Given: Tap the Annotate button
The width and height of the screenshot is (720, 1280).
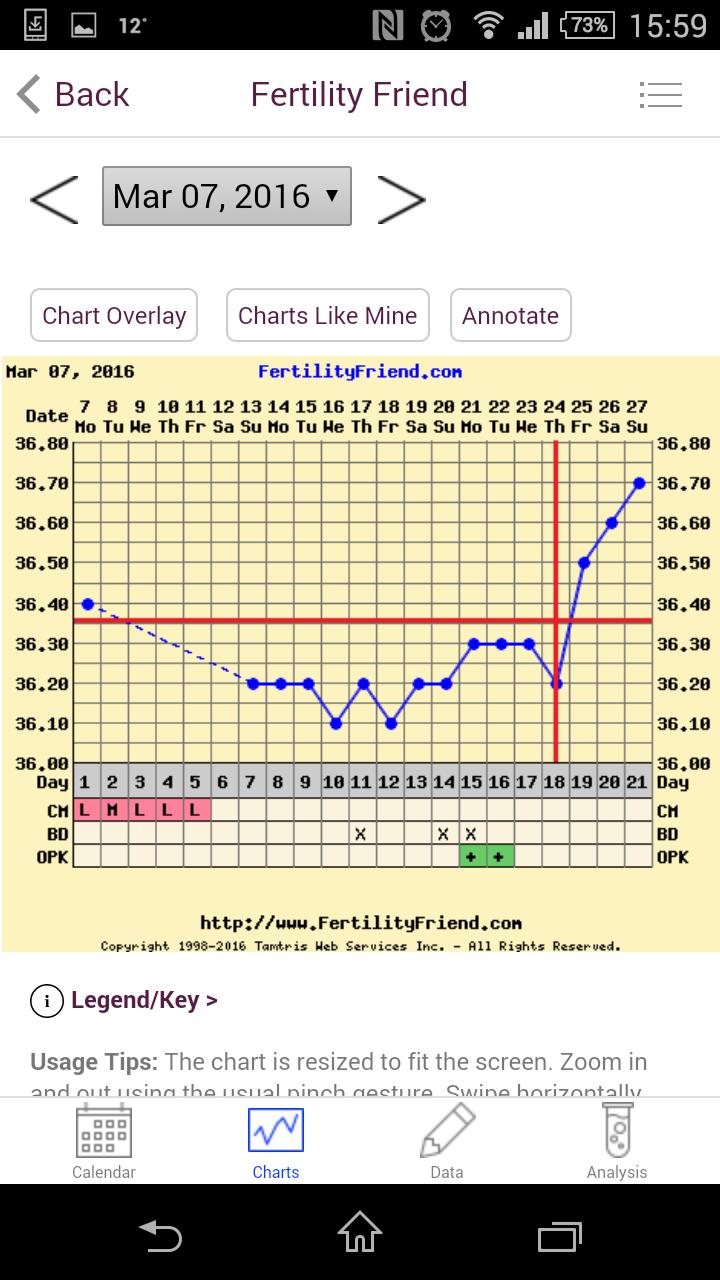Looking at the screenshot, I should coord(510,316).
